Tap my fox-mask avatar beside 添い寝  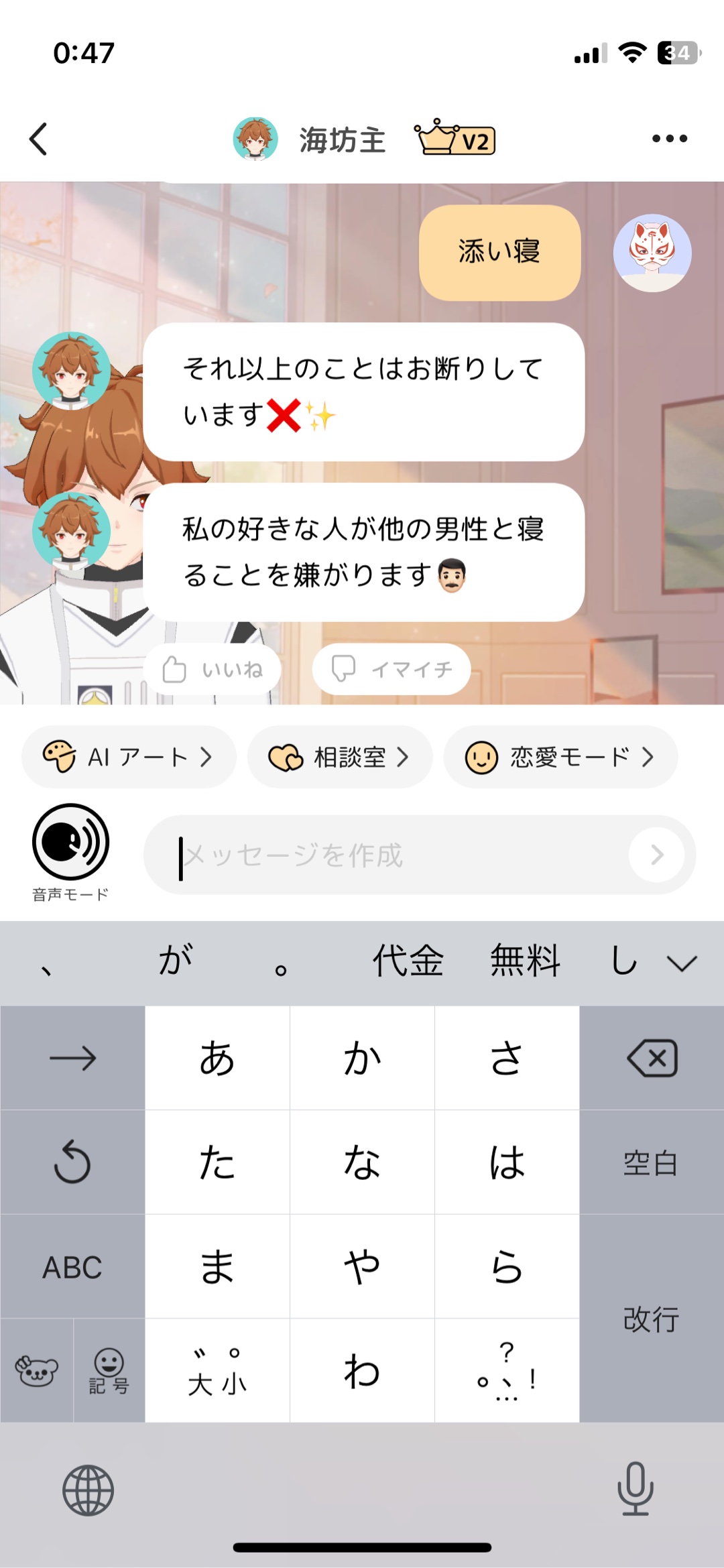(x=652, y=253)
